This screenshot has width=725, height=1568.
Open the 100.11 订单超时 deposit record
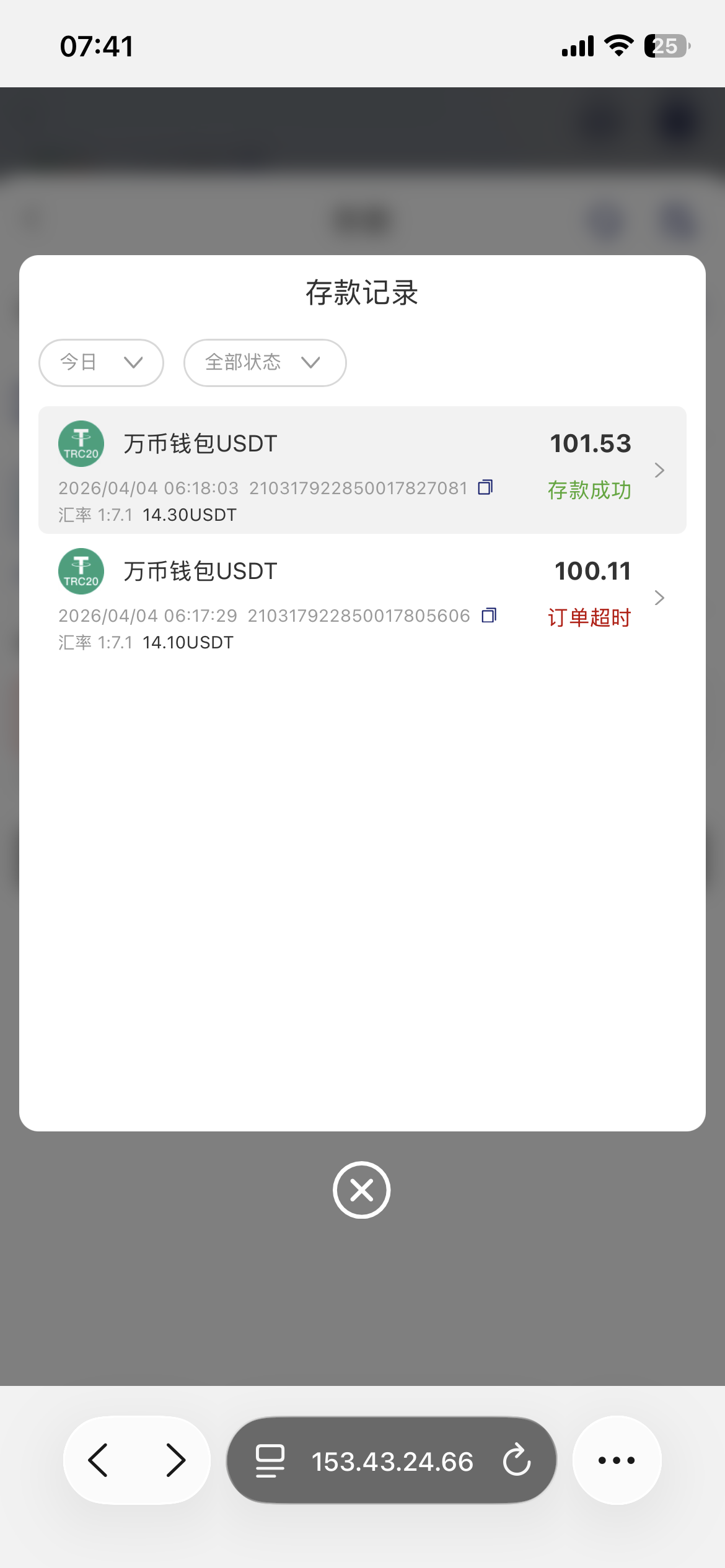click(362, 597)
